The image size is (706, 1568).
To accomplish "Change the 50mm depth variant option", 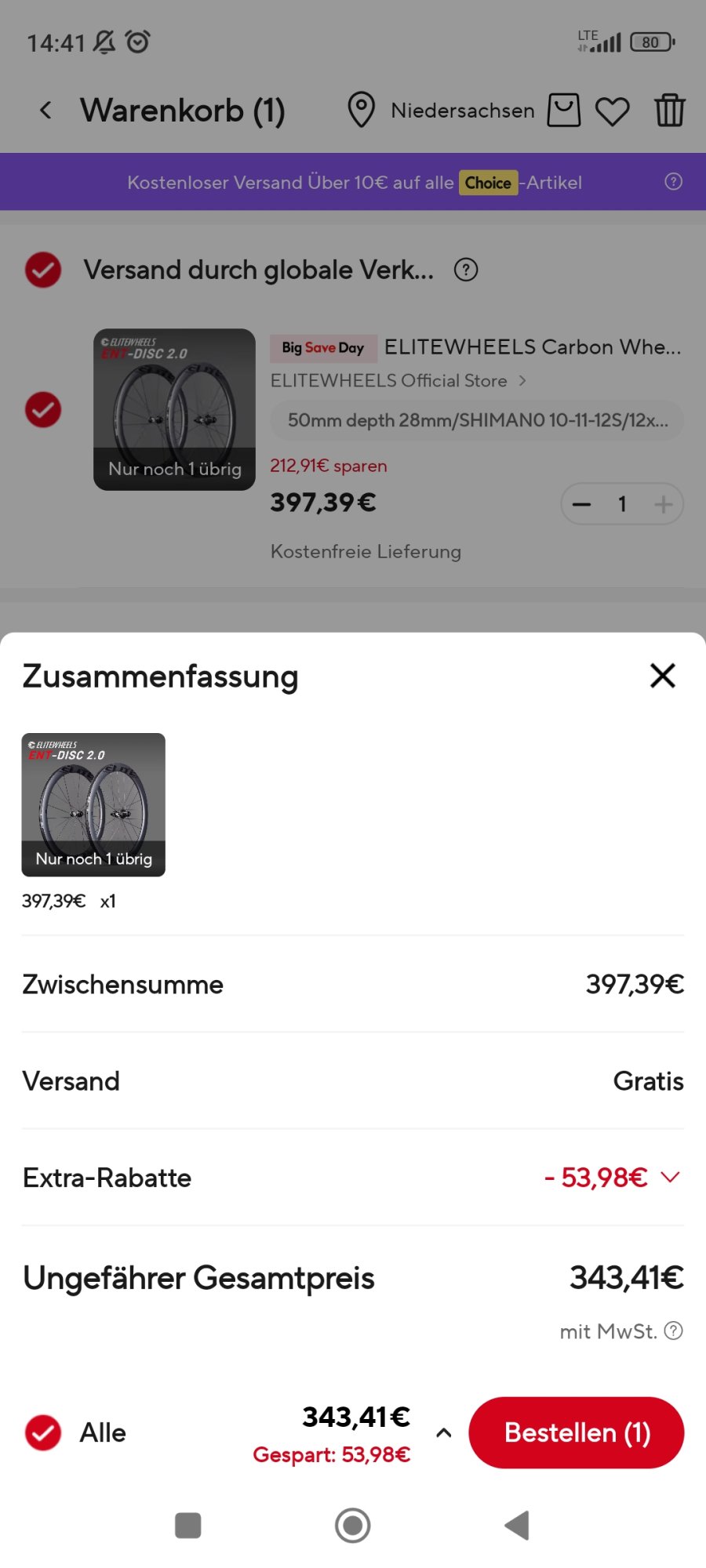I will point(476,420).
